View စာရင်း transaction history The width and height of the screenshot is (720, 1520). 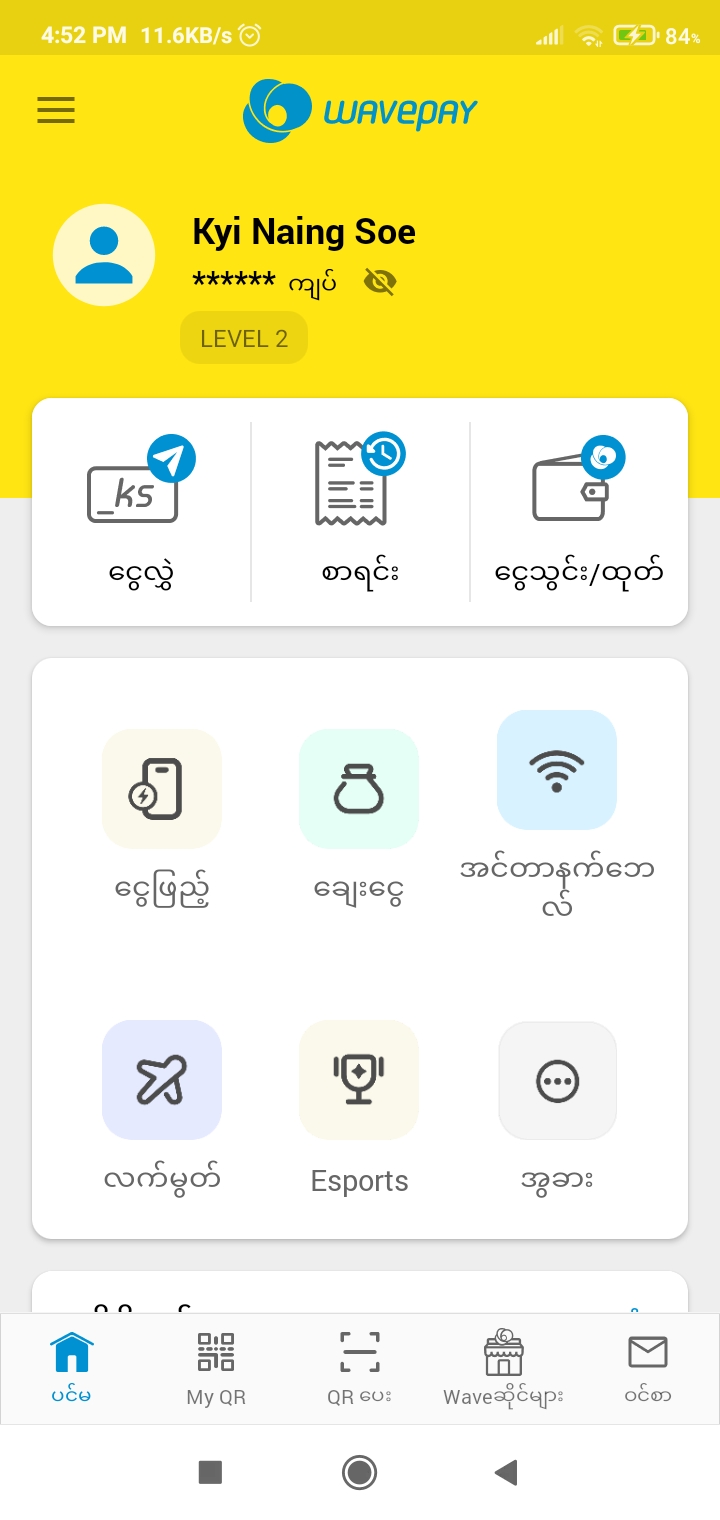360,512
